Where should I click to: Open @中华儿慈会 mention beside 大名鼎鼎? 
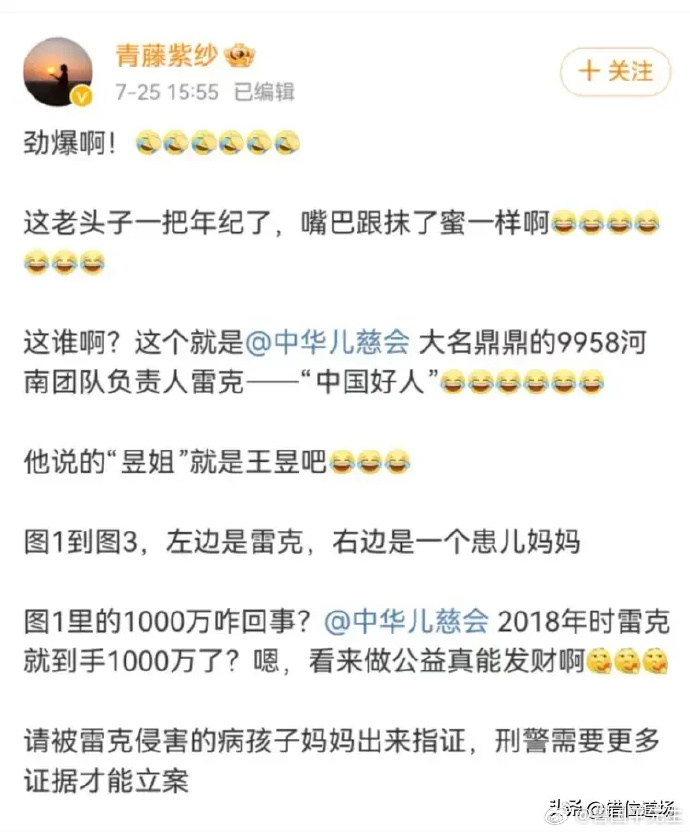pyautogui.click(x=327, y=343)
